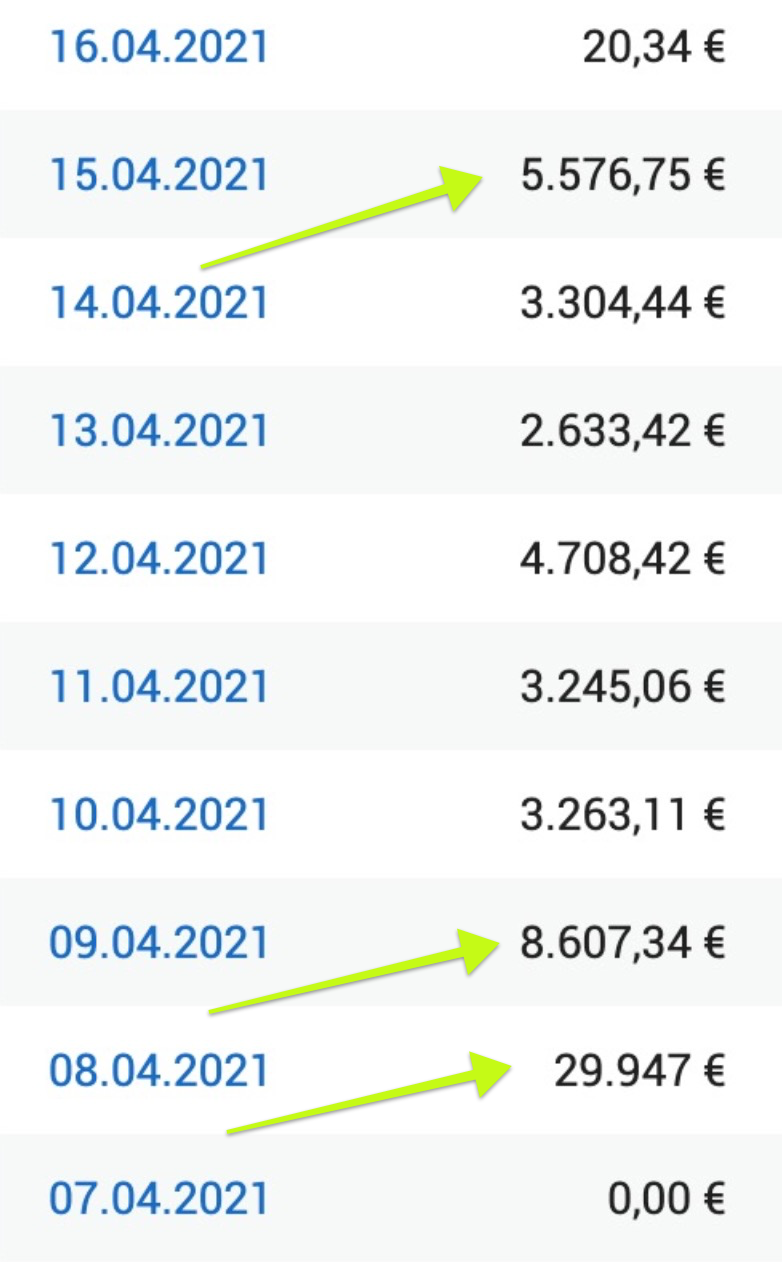
Task: Select the 08.04.2021 entry
Action: tap(159, 1071)
